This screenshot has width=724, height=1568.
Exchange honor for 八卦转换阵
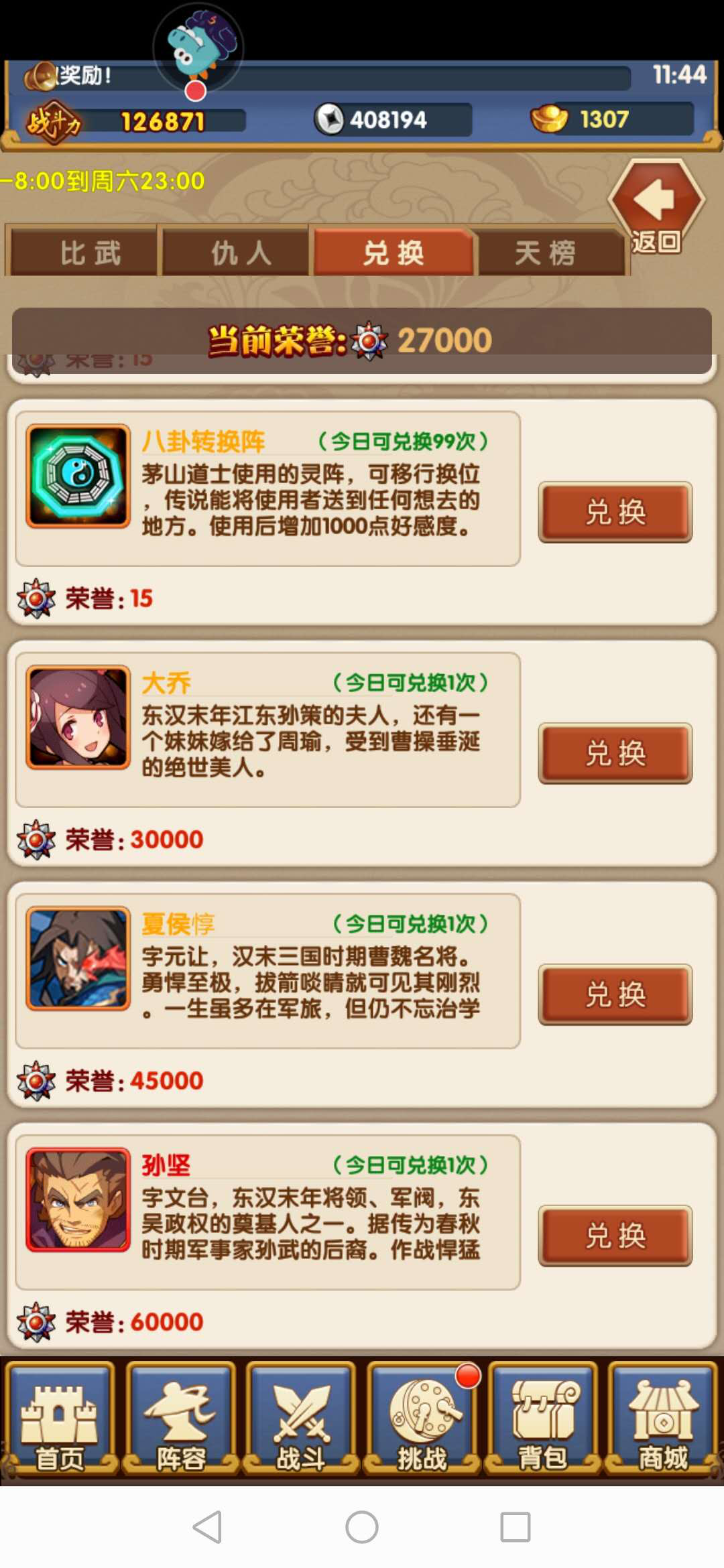tap(615, 512)
